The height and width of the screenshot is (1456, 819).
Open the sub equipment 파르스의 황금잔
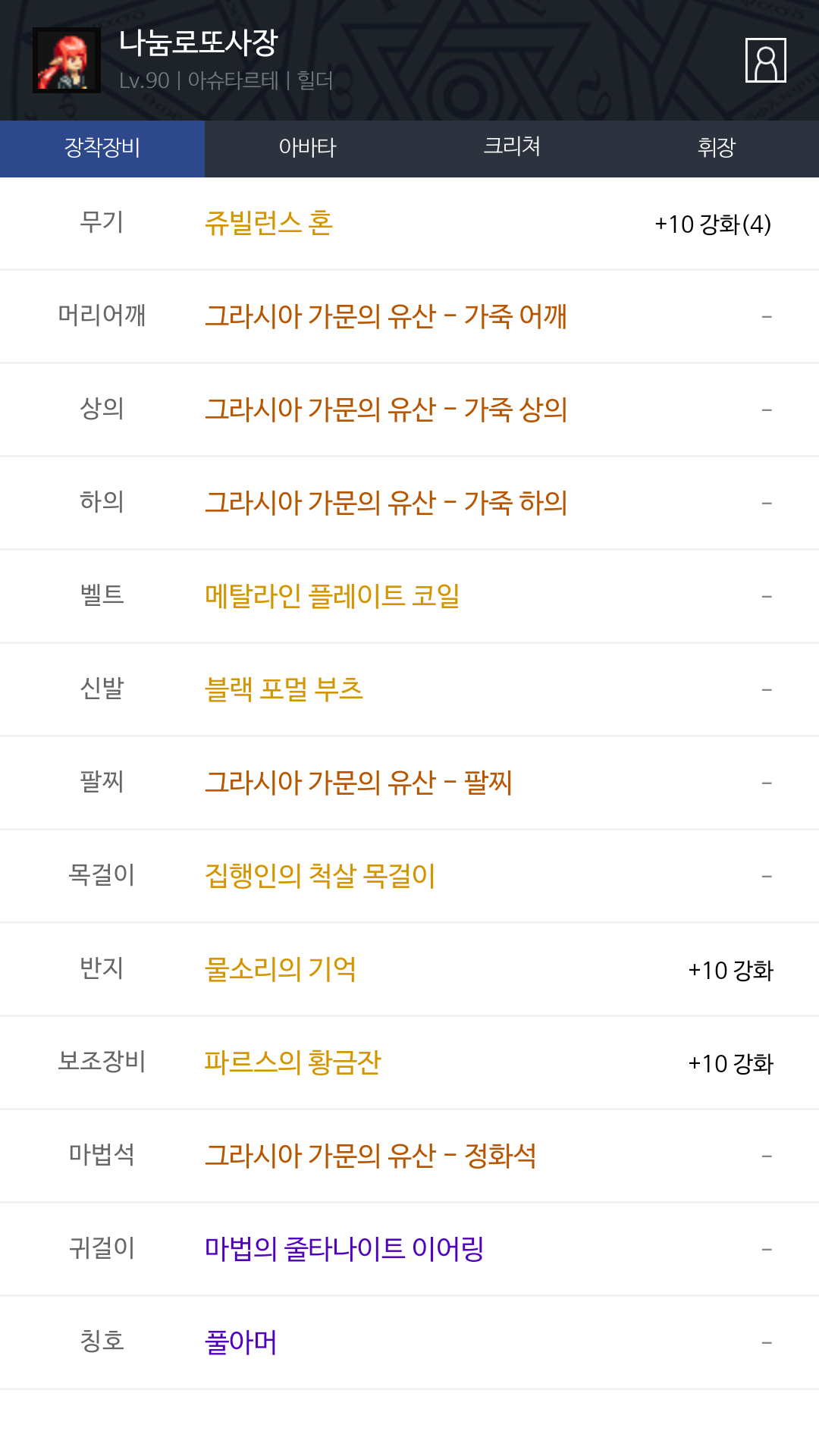(293, 1062)
